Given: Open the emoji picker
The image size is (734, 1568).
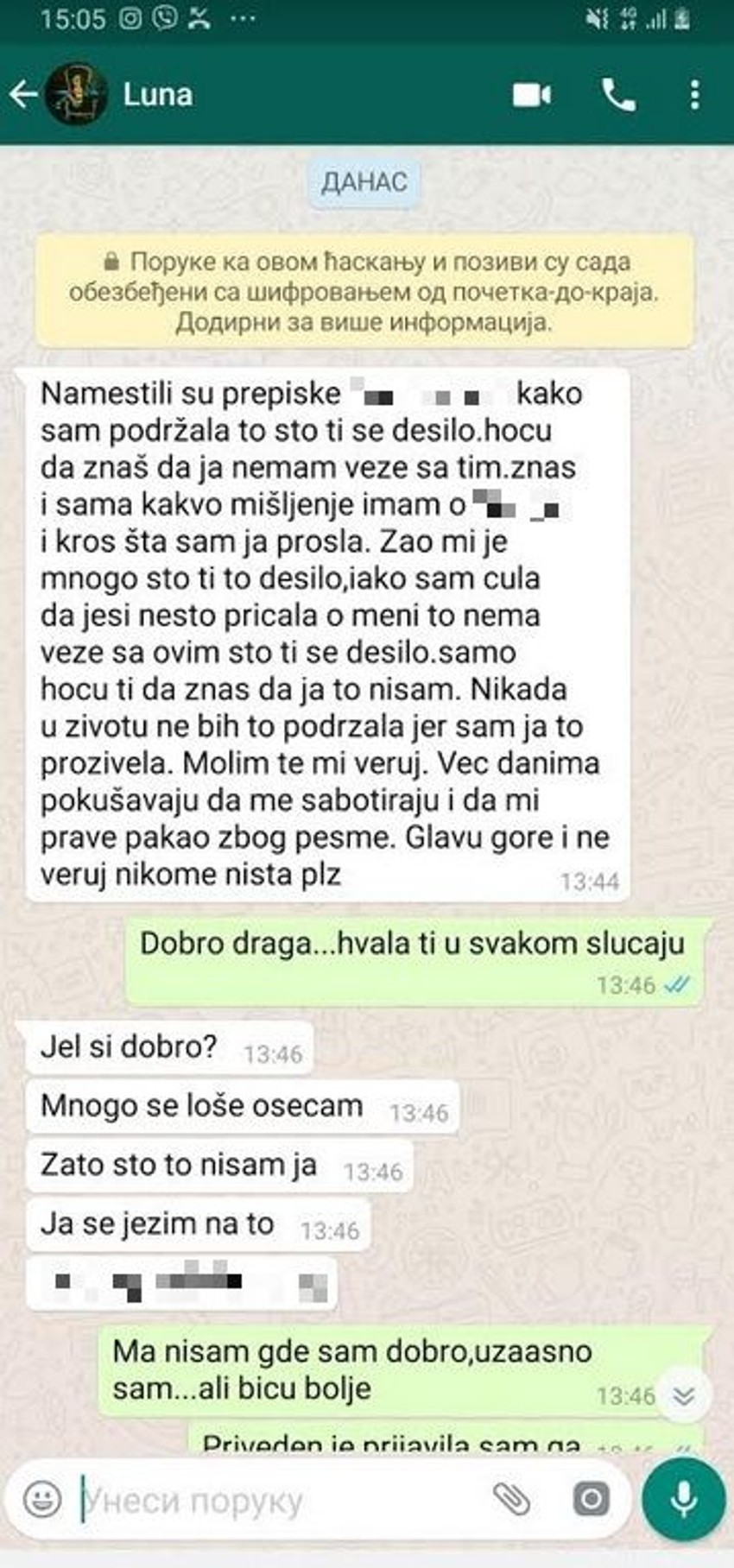Looking at the screenshot, I should [41, 1500].
